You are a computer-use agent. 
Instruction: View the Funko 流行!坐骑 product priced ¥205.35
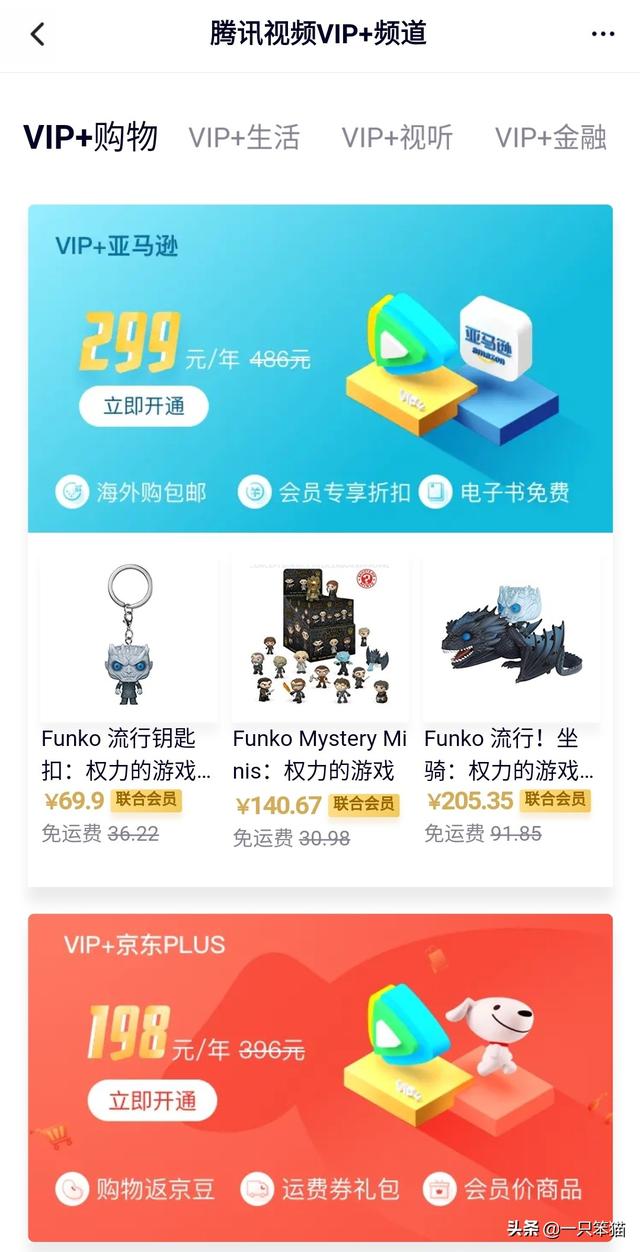pos(512,698)
